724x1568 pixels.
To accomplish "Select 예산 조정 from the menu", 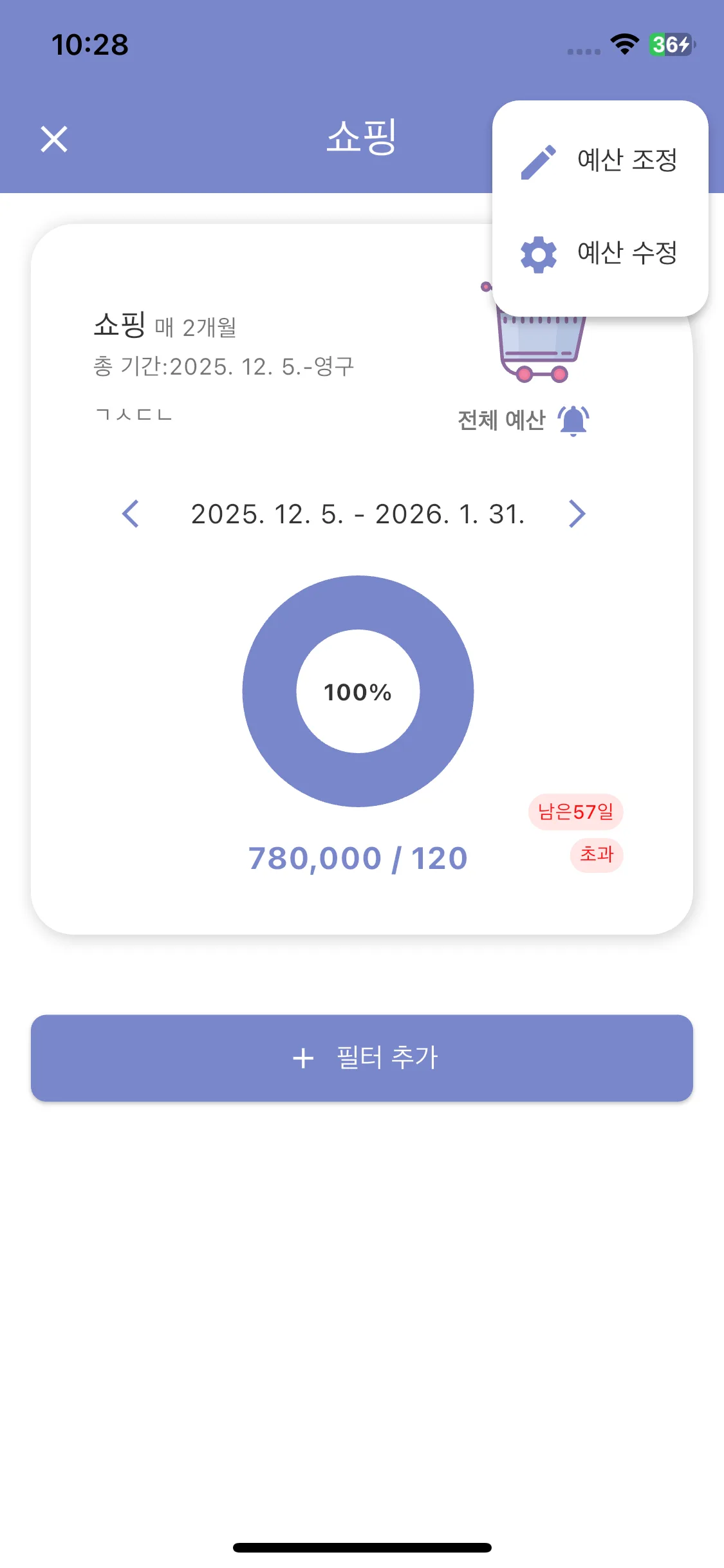I will 600,161.
